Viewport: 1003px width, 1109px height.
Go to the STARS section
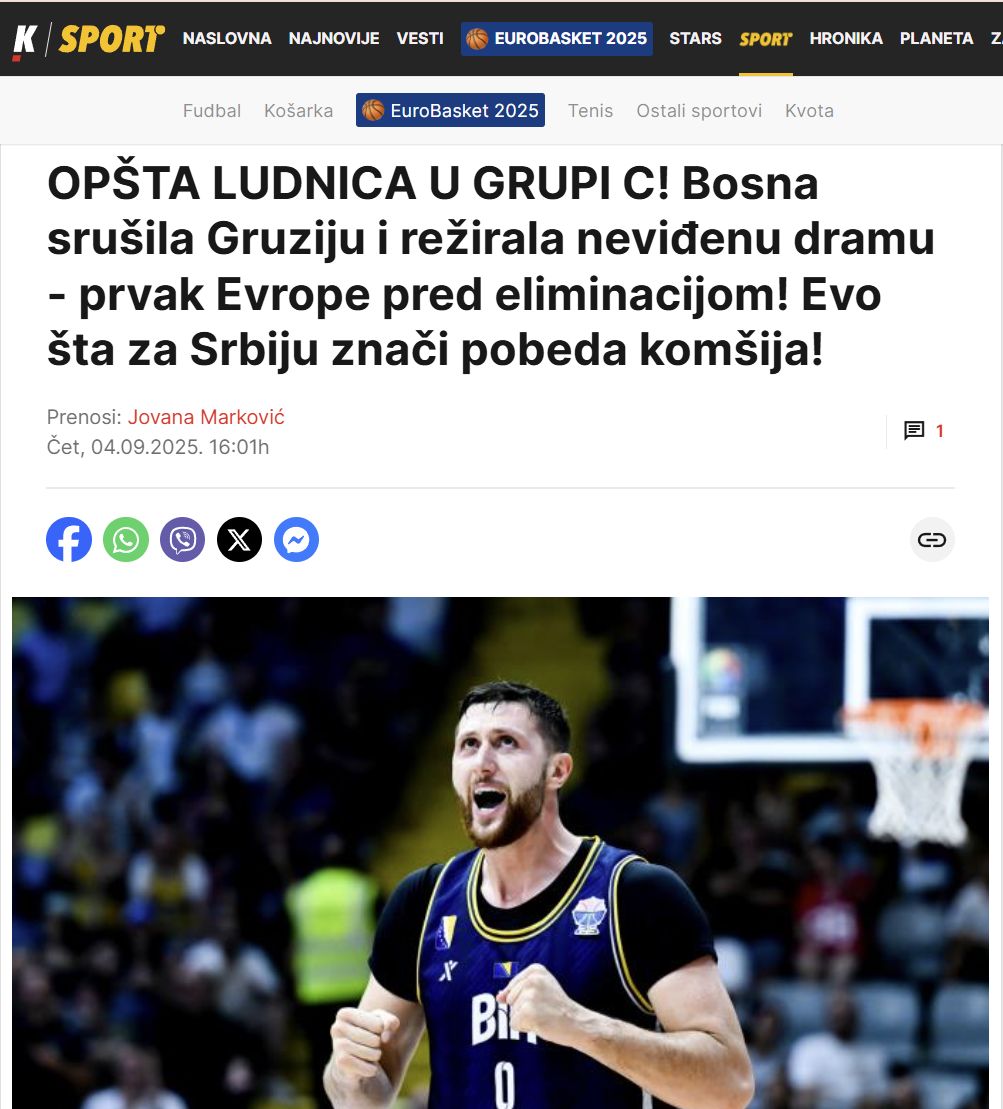pyautogui.click(x=695, y=39)
